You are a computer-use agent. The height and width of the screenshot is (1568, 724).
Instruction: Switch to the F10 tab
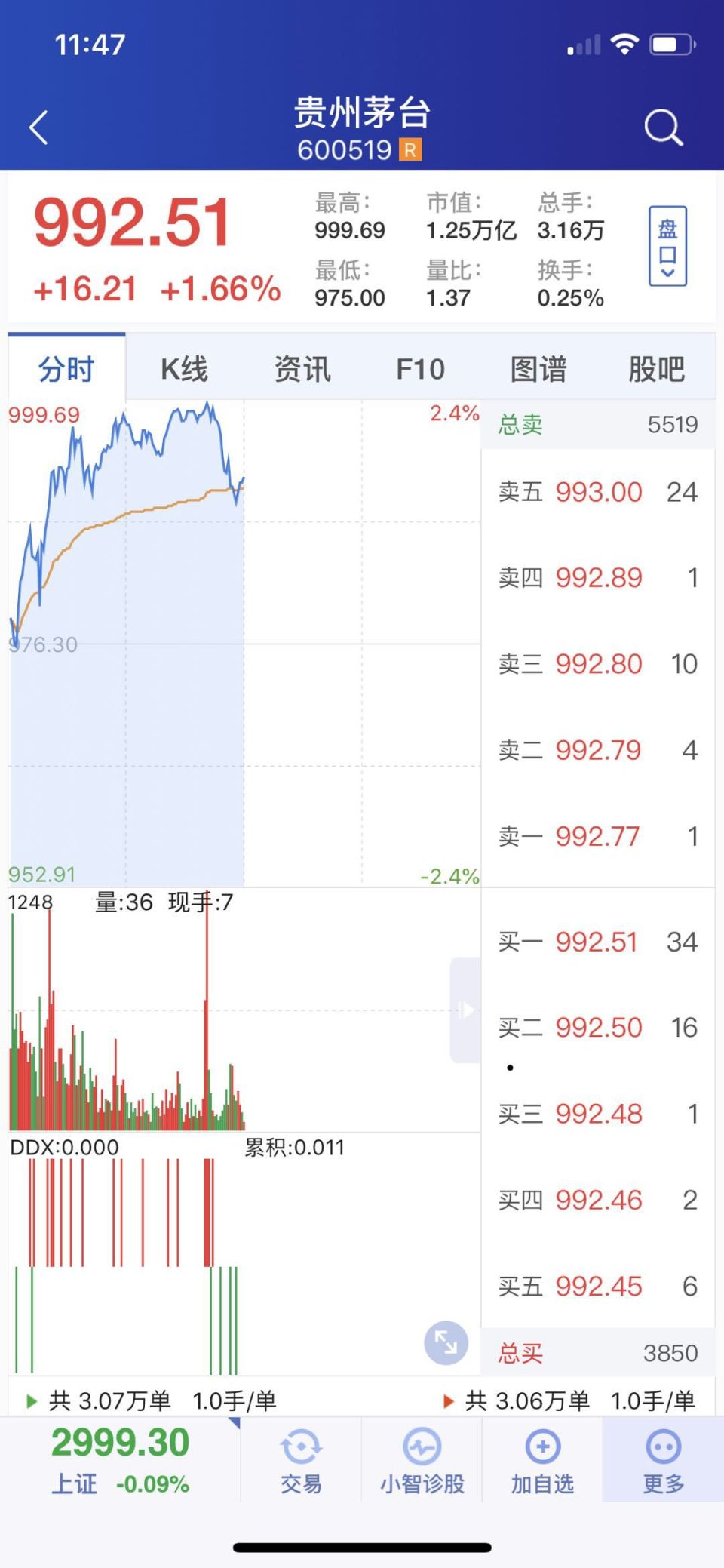(x=420, y=369)
